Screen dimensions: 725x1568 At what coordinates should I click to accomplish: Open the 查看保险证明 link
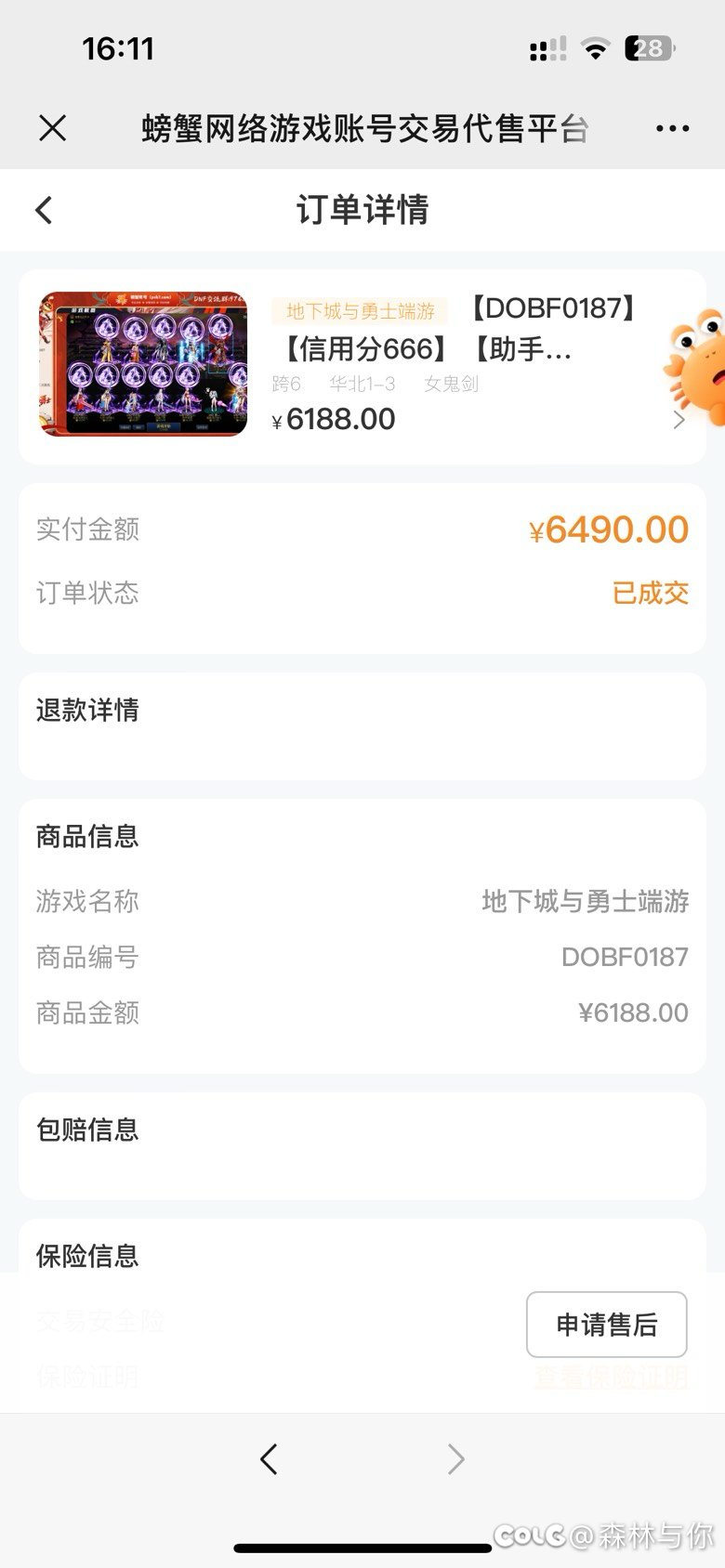click(x=611, y=1378)
